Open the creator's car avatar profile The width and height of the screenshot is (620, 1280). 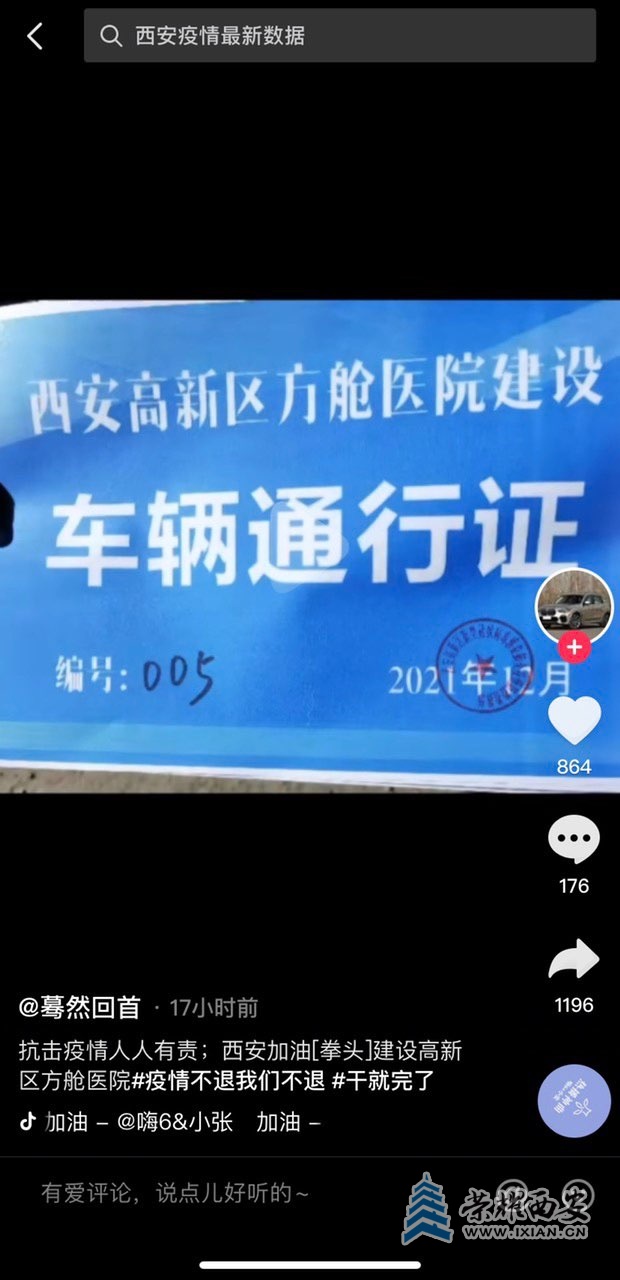(573, 610)
